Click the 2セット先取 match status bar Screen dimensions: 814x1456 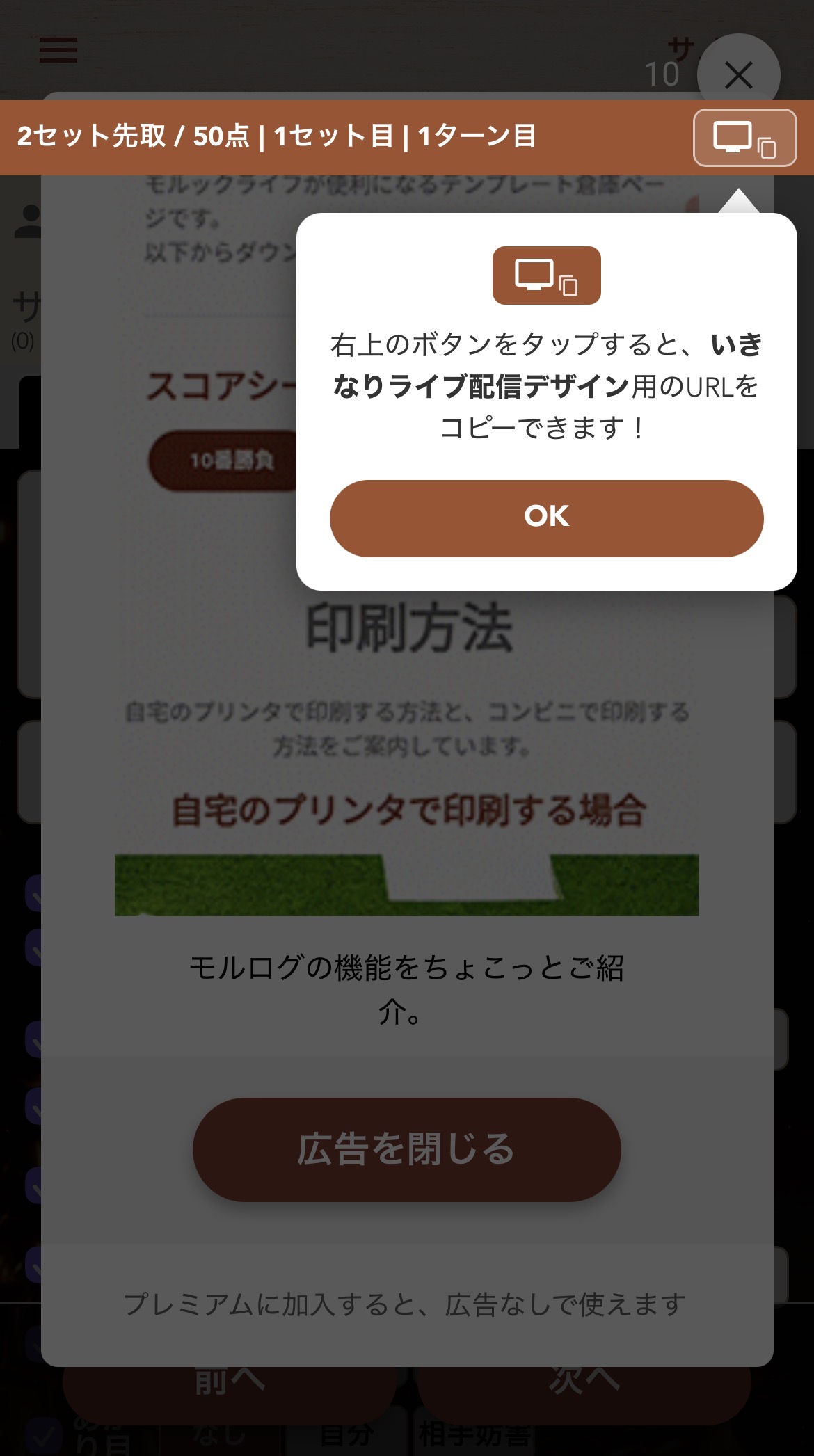(x=278, y=136)
